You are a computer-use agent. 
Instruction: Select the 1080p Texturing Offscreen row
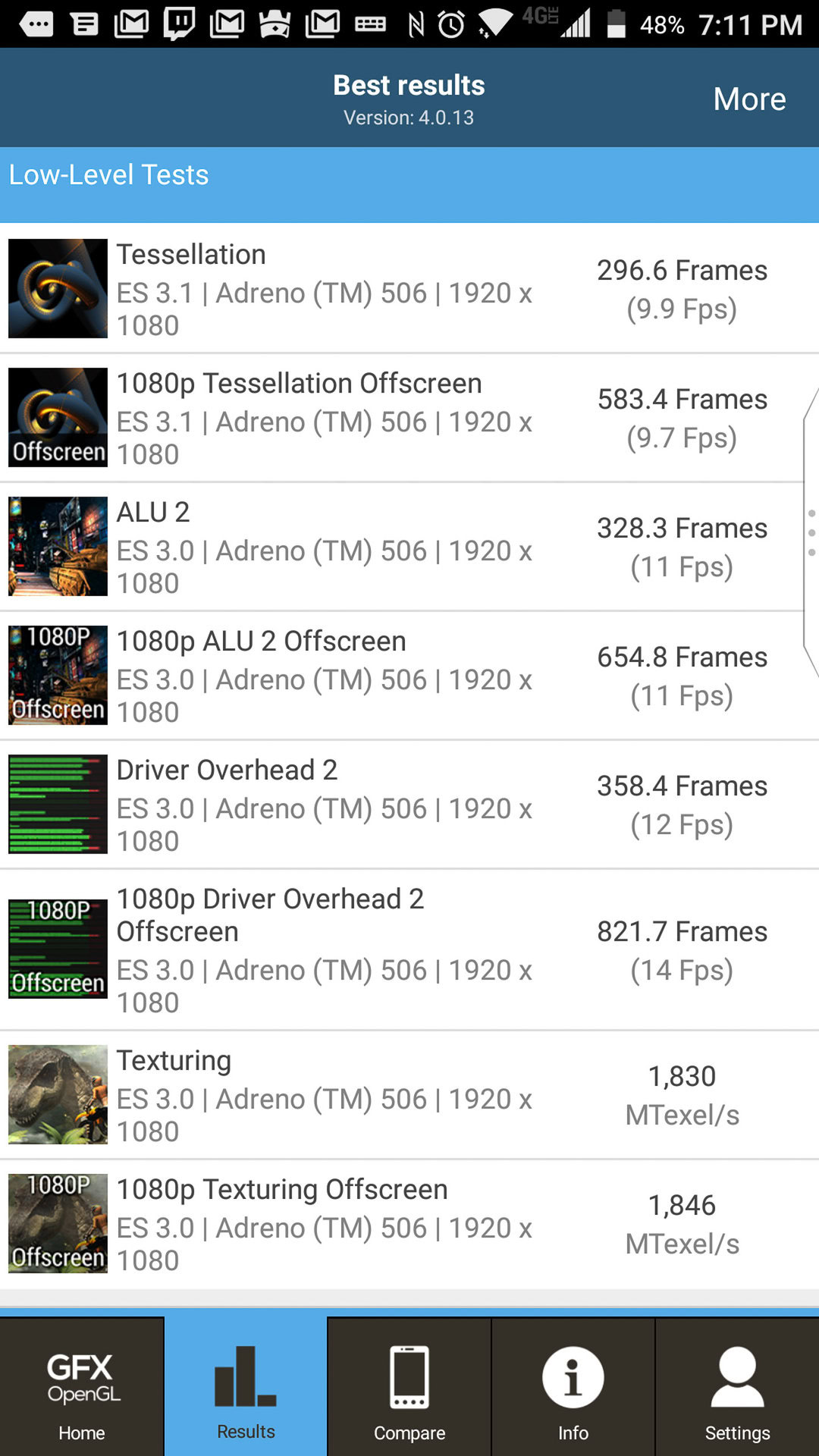tap(409, 1223)
